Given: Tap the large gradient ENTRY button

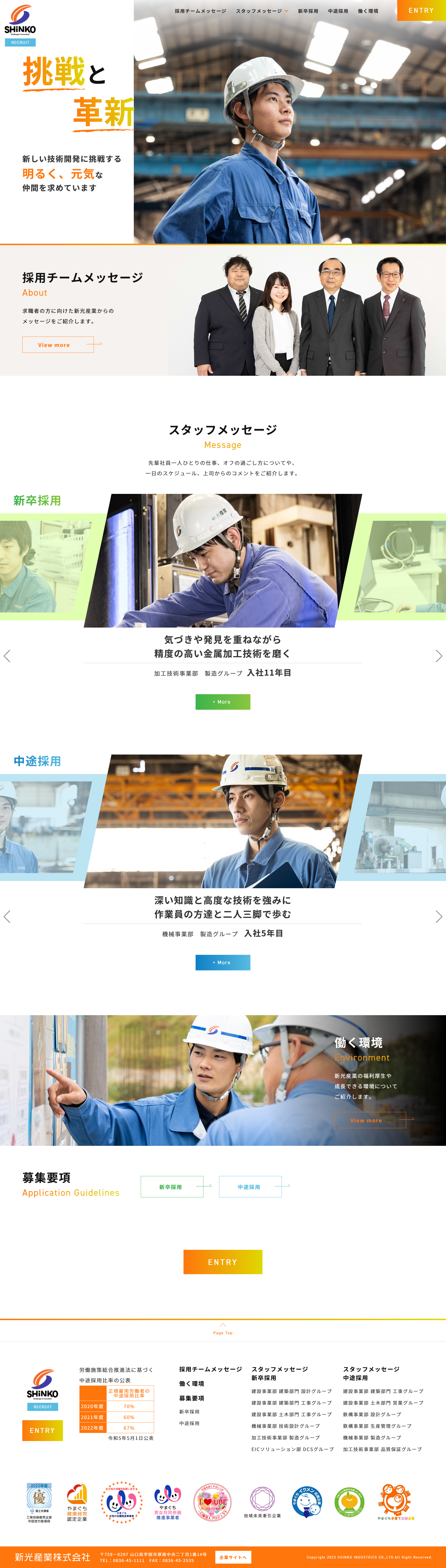Looking at the screenshot, I should pos(222,1262).
